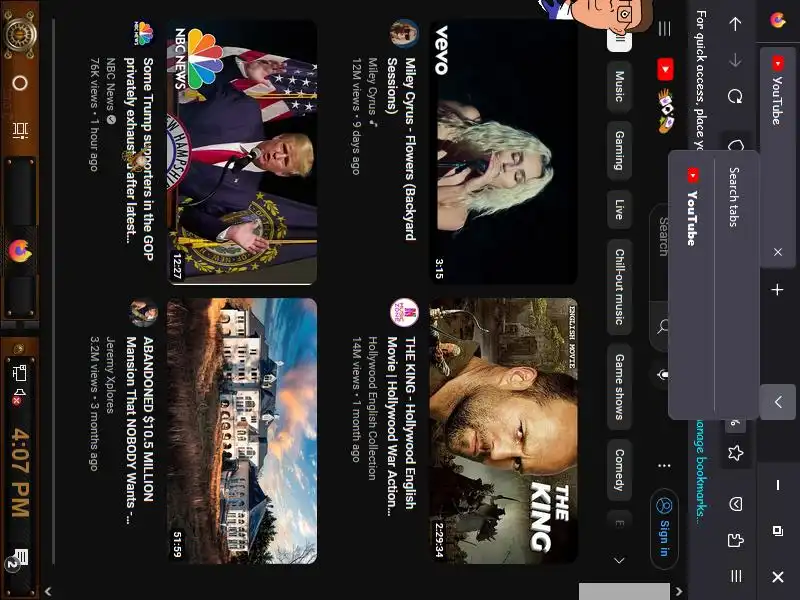Watch the NBC News Trump supporters video
Image resolution: width=800 pixels, height=600 pixels.
[x=242, y=150]
